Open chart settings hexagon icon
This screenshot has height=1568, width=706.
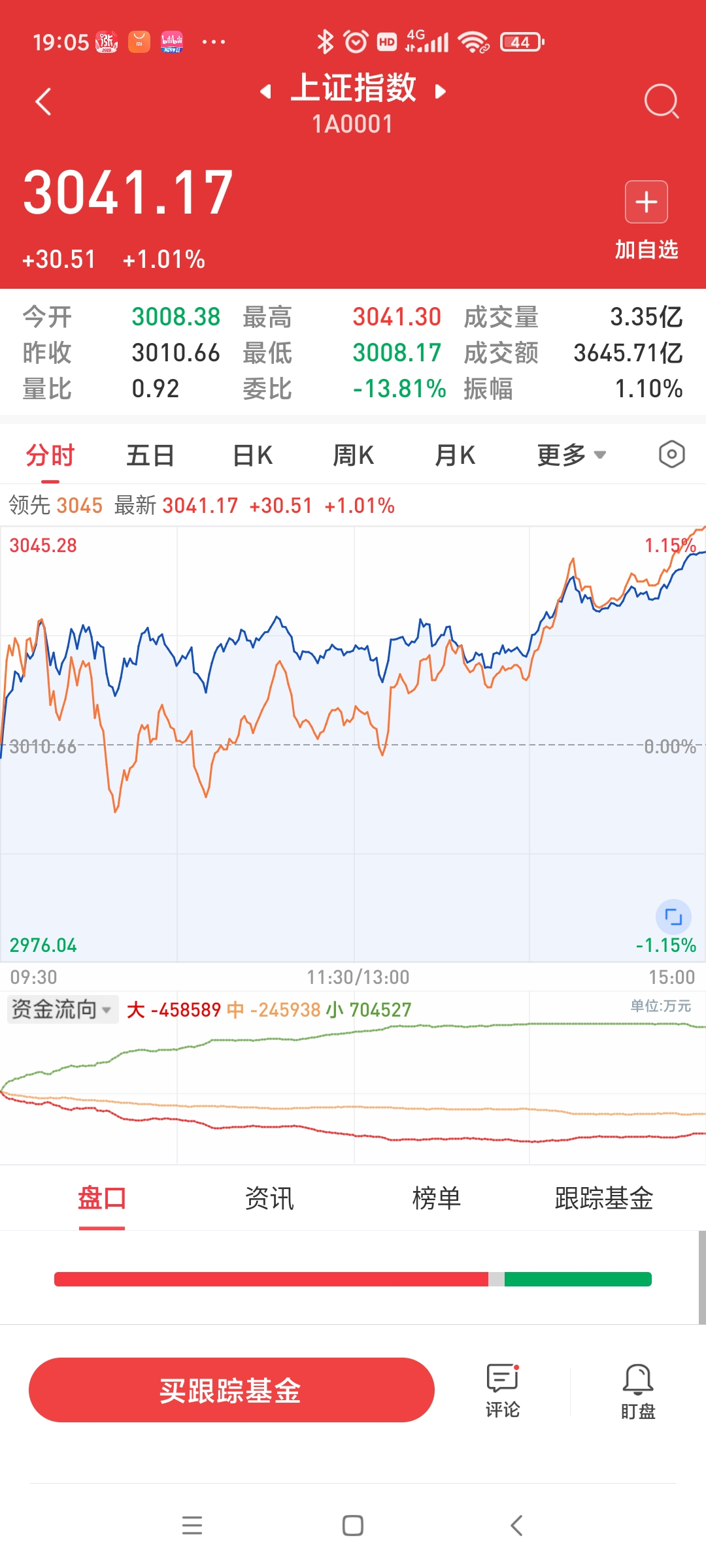point(671,454)
